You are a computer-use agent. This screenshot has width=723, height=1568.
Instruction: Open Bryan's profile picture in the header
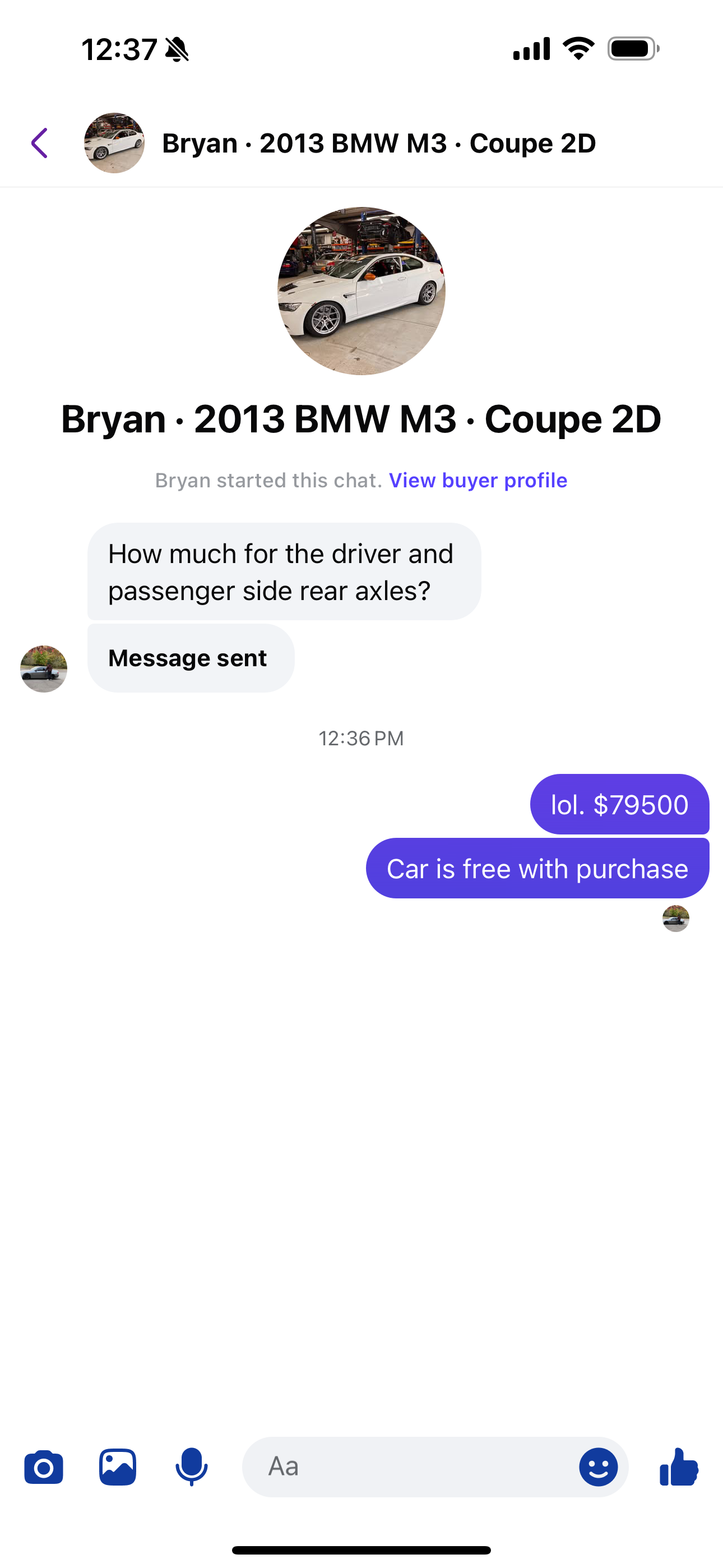[114, 143]
